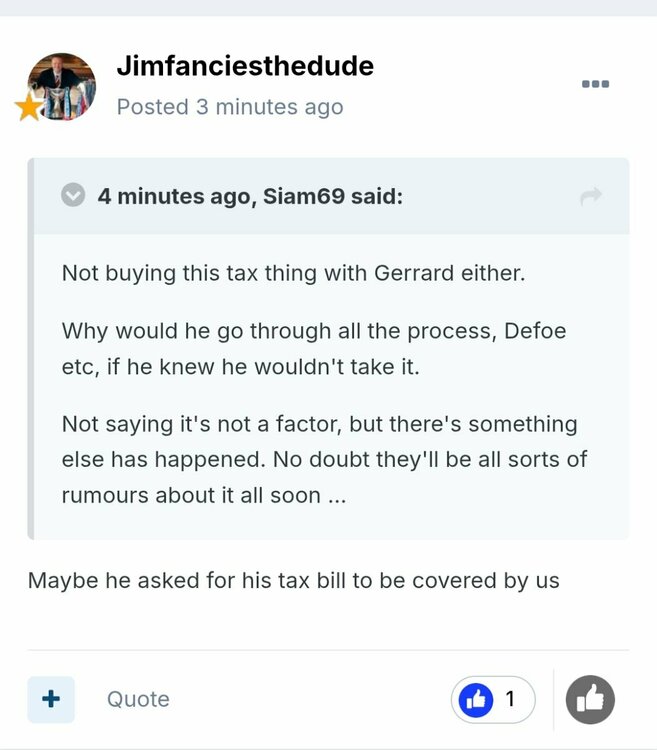Viewport: 657px width, 750px height.
Task: Open the 'Posted 3 minutes ago' timestamp link
Action: tap(230, 107)
